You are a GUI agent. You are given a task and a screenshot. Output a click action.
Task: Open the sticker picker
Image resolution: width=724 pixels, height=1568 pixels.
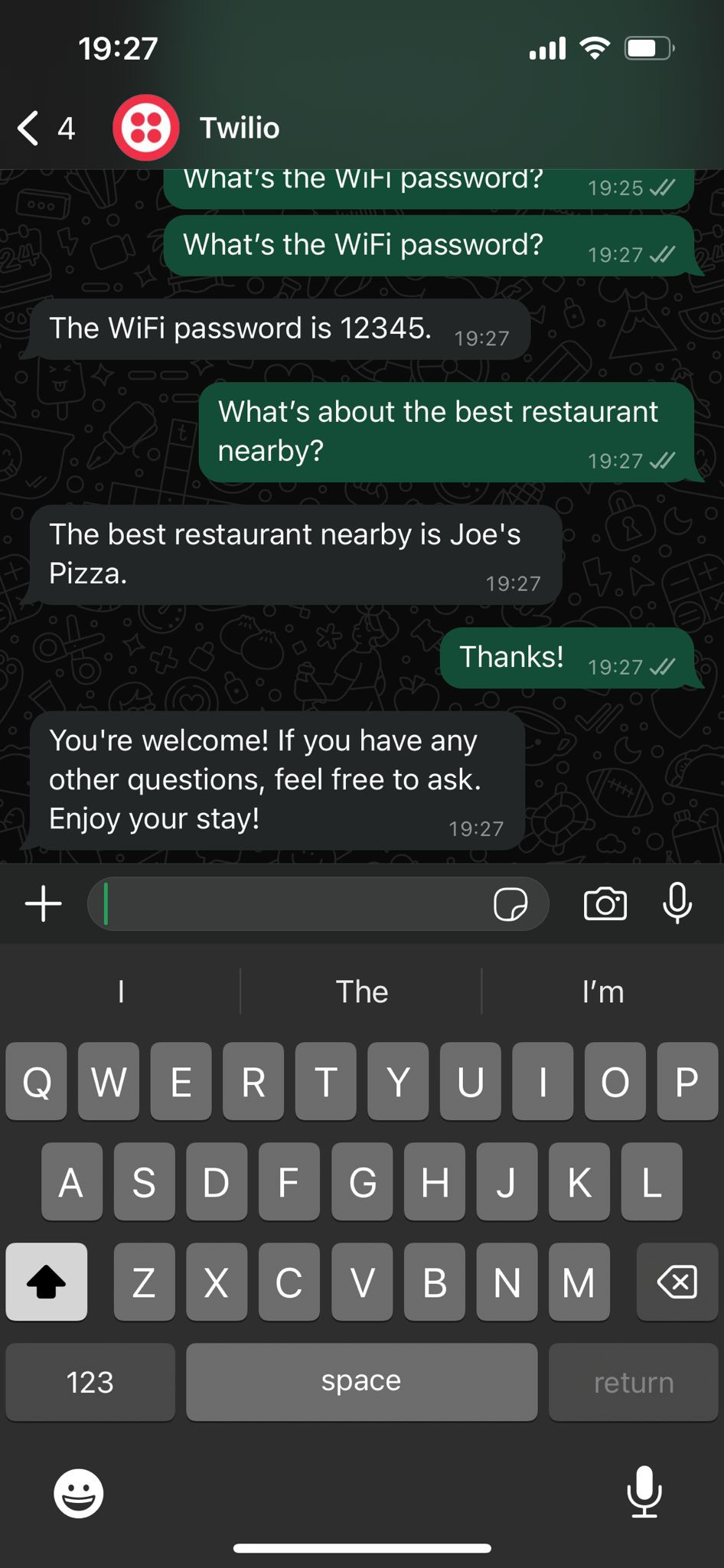coord(510,904)
